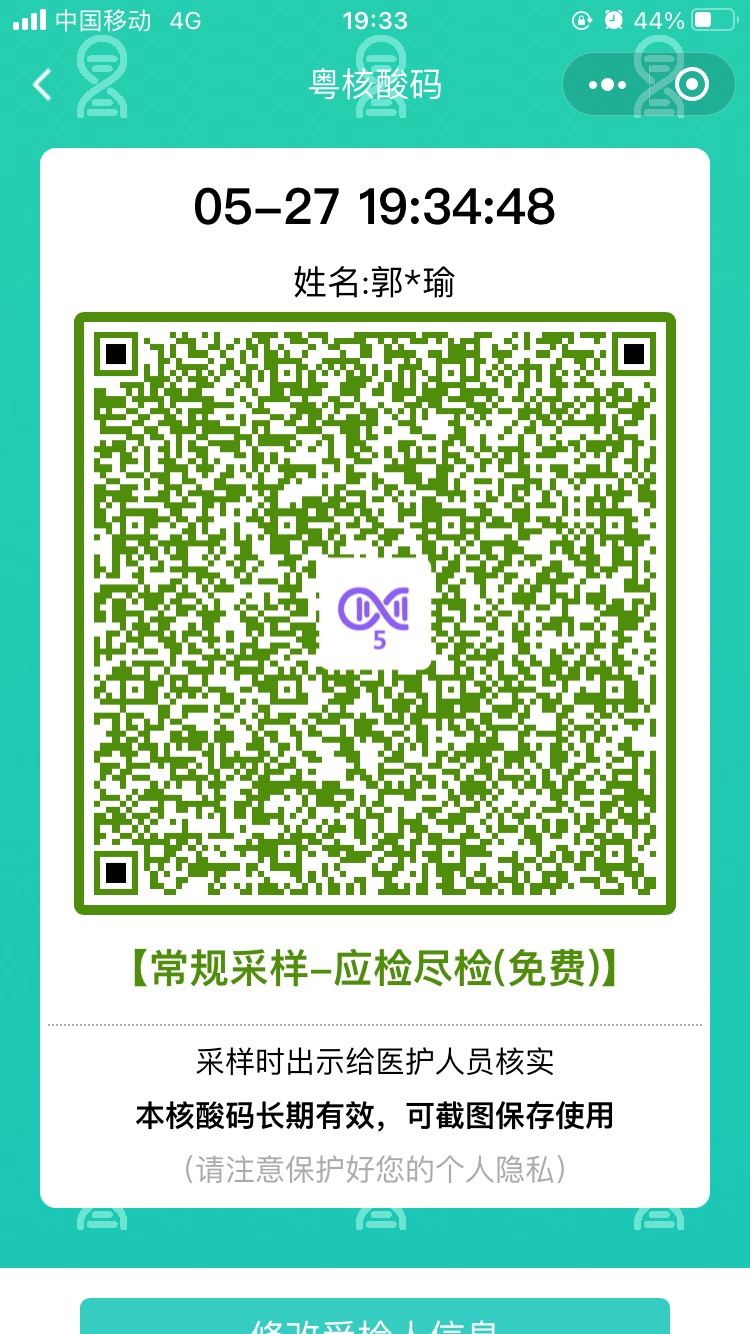Close the mini program with circle icon
This screenshot has height=1334, width=750.
point(692,85)
